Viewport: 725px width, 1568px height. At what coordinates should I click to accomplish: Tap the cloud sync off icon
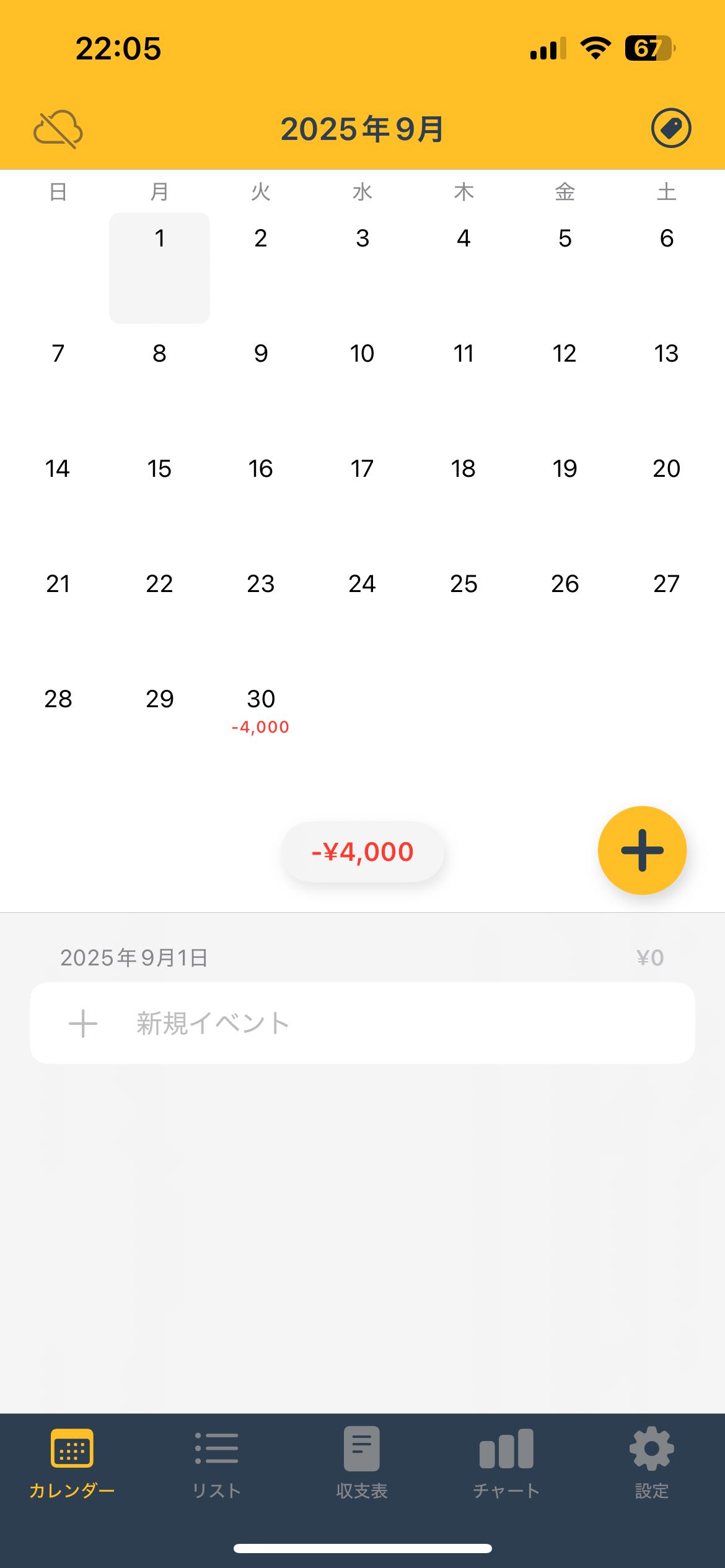(58, 129)
